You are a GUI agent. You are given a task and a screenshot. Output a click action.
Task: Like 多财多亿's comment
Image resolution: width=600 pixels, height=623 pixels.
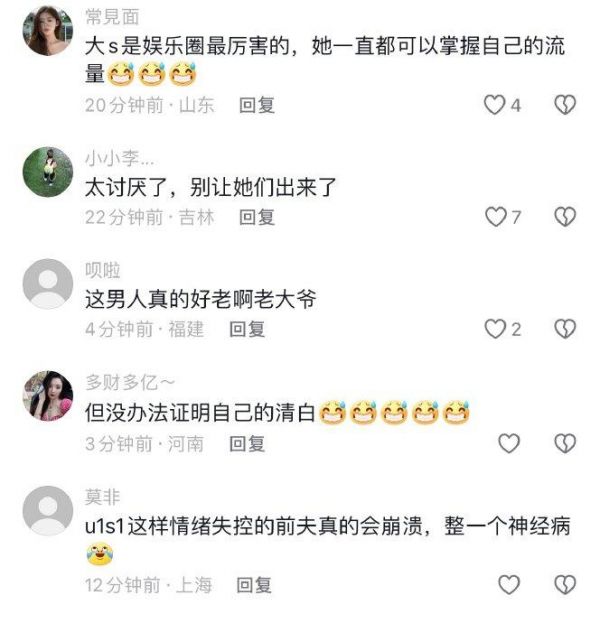tap(509, 443)
